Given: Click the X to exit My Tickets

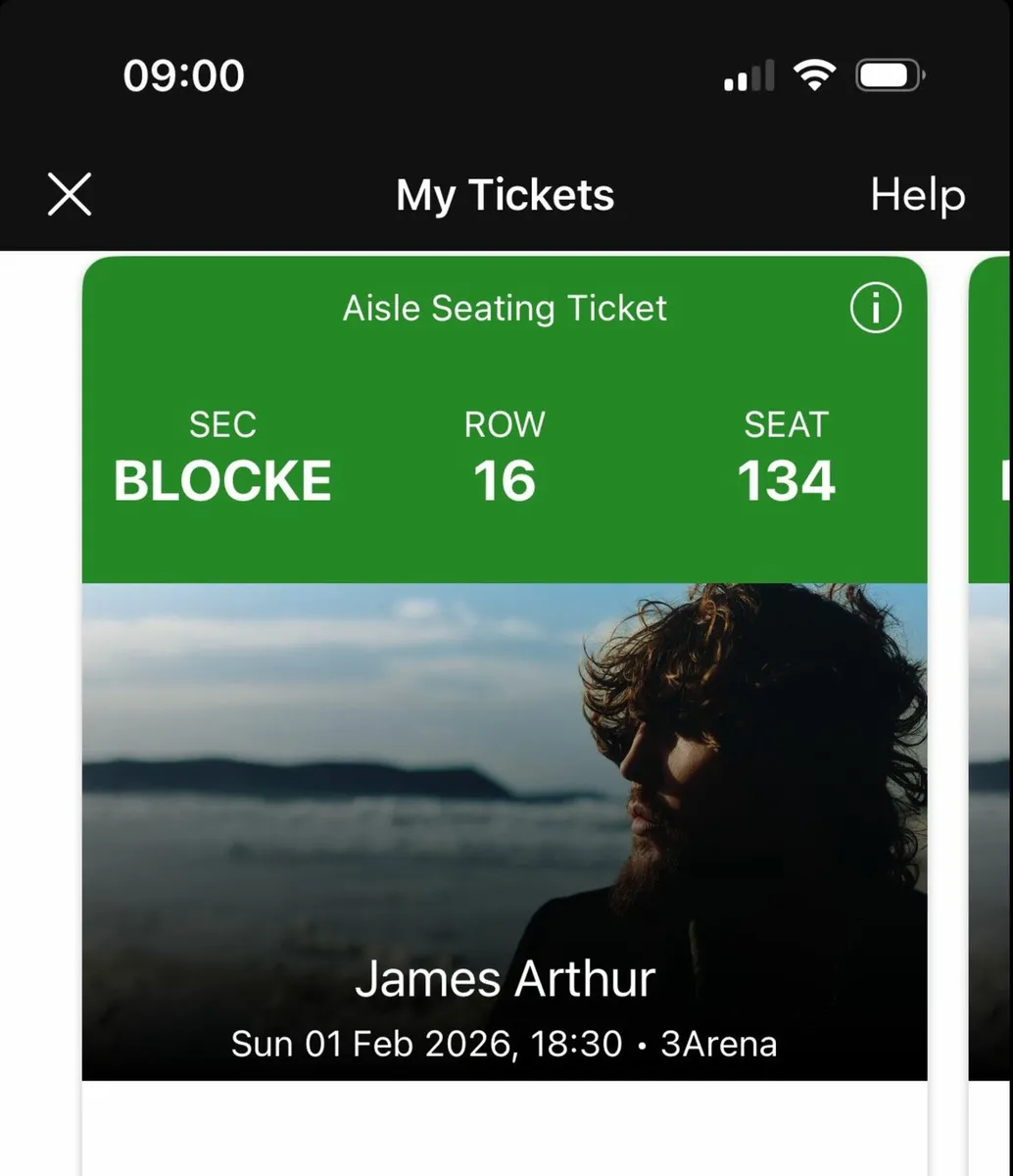Looking at the screenshot, I should point(69,194).
